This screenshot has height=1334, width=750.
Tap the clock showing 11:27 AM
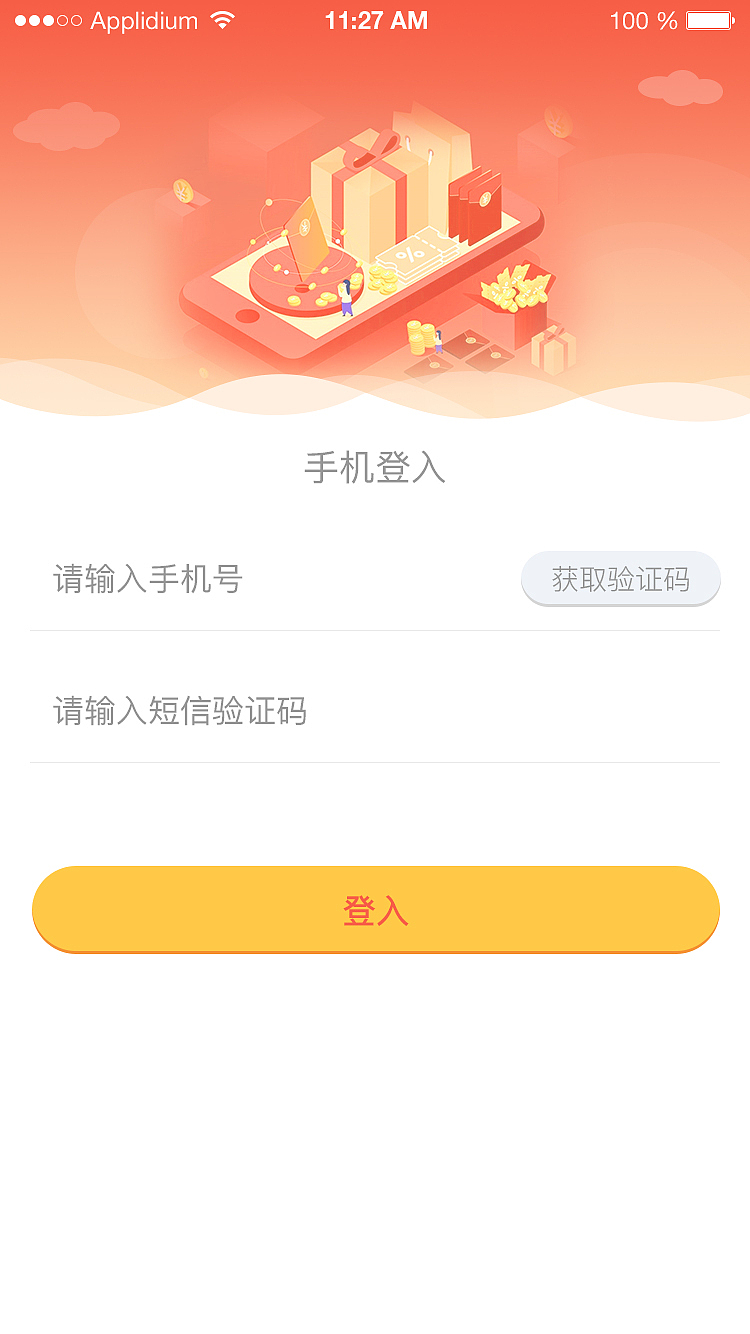coord(375,18)
